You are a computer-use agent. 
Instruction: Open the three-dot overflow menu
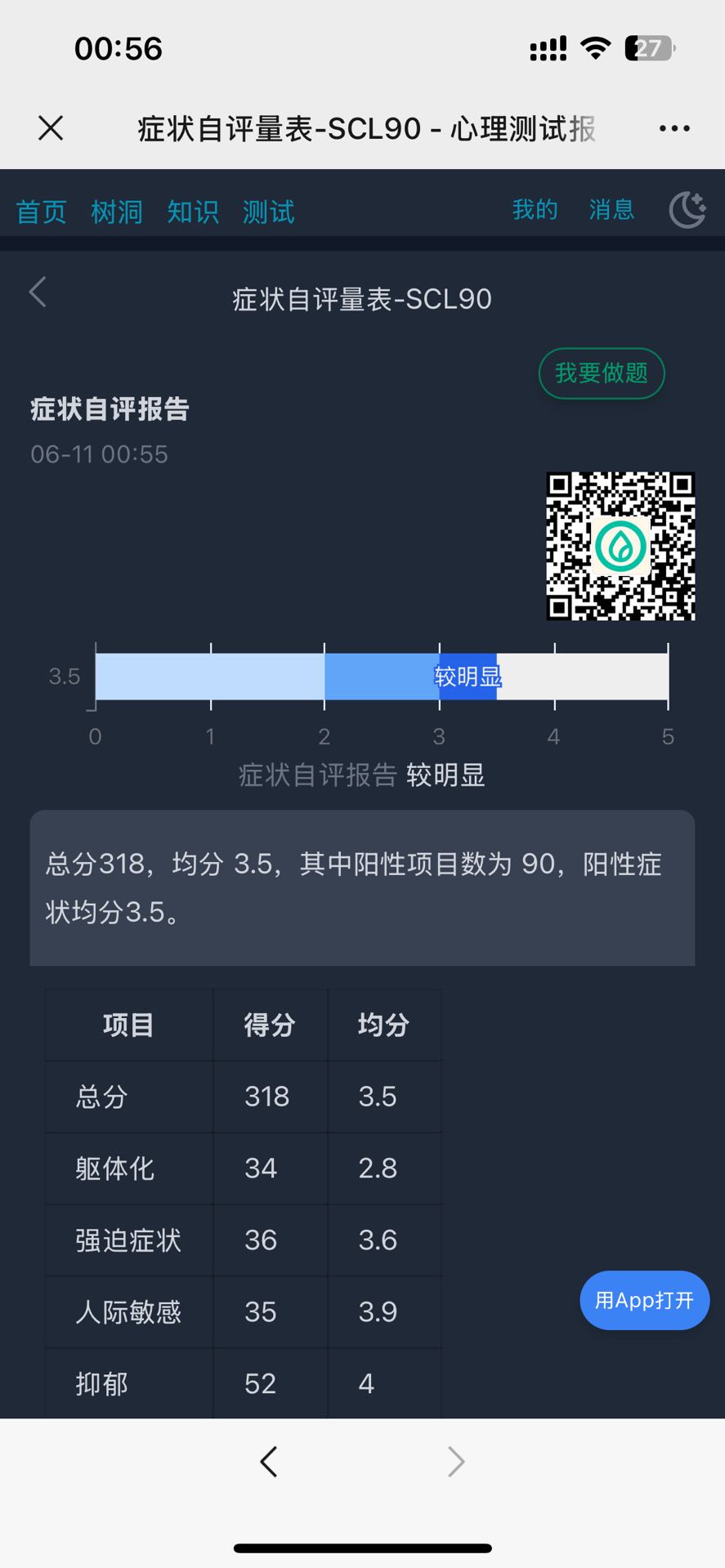tap(674, 128)
